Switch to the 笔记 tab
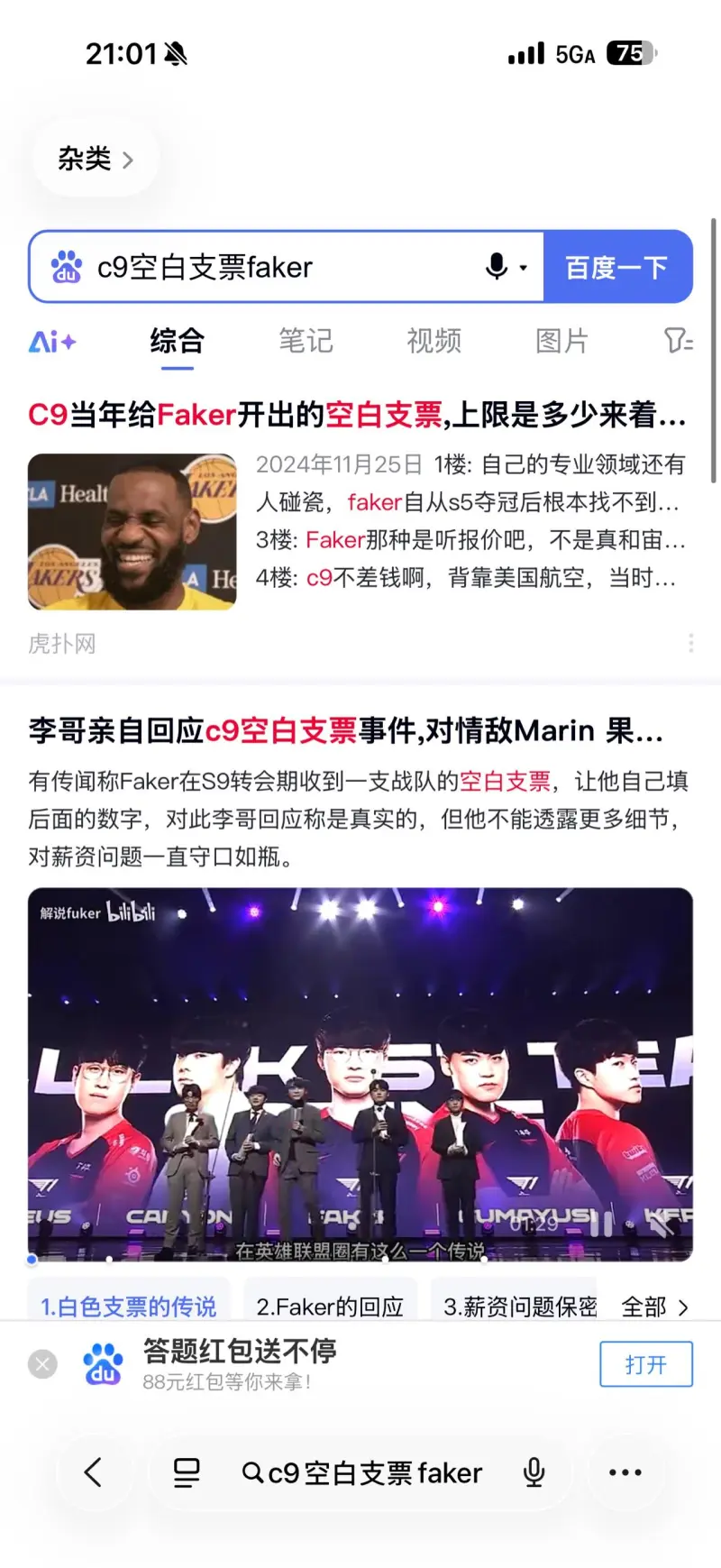The height and width of the screenshot is (1568, 721). coord(306,341)
